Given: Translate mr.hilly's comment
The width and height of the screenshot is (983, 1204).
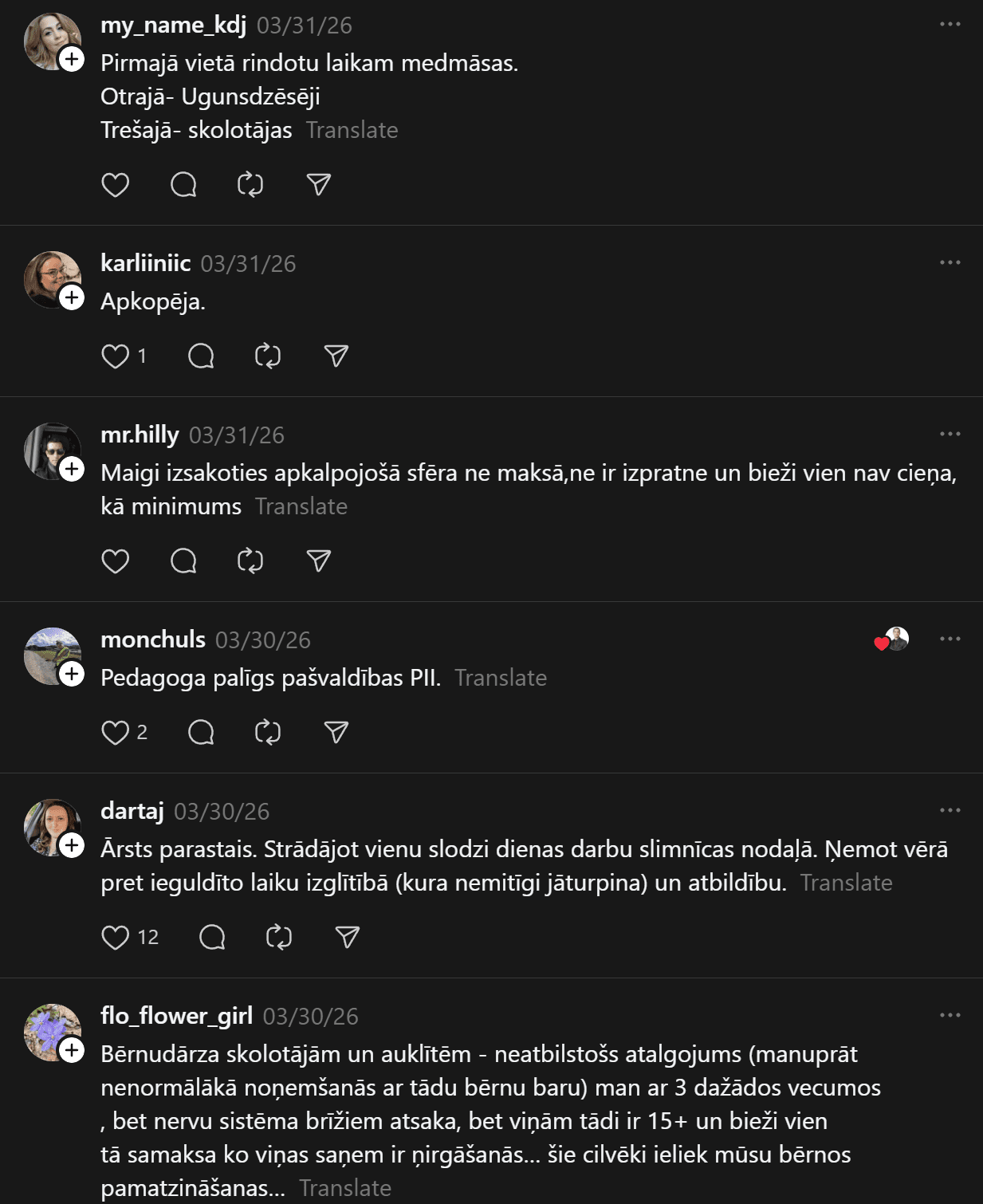Looking at the screenshot, I should 301,506.
